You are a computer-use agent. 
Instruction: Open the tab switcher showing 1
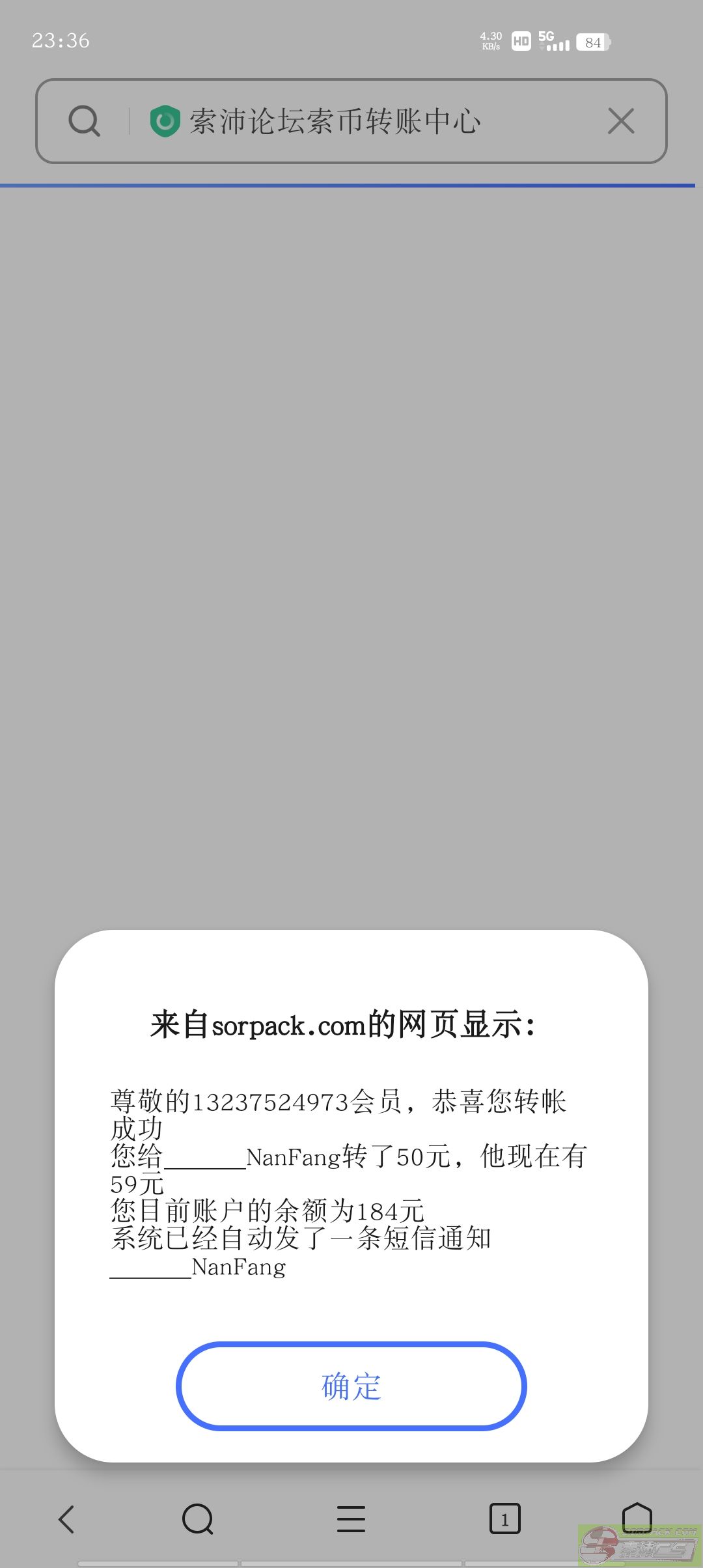click(504, 1519)
